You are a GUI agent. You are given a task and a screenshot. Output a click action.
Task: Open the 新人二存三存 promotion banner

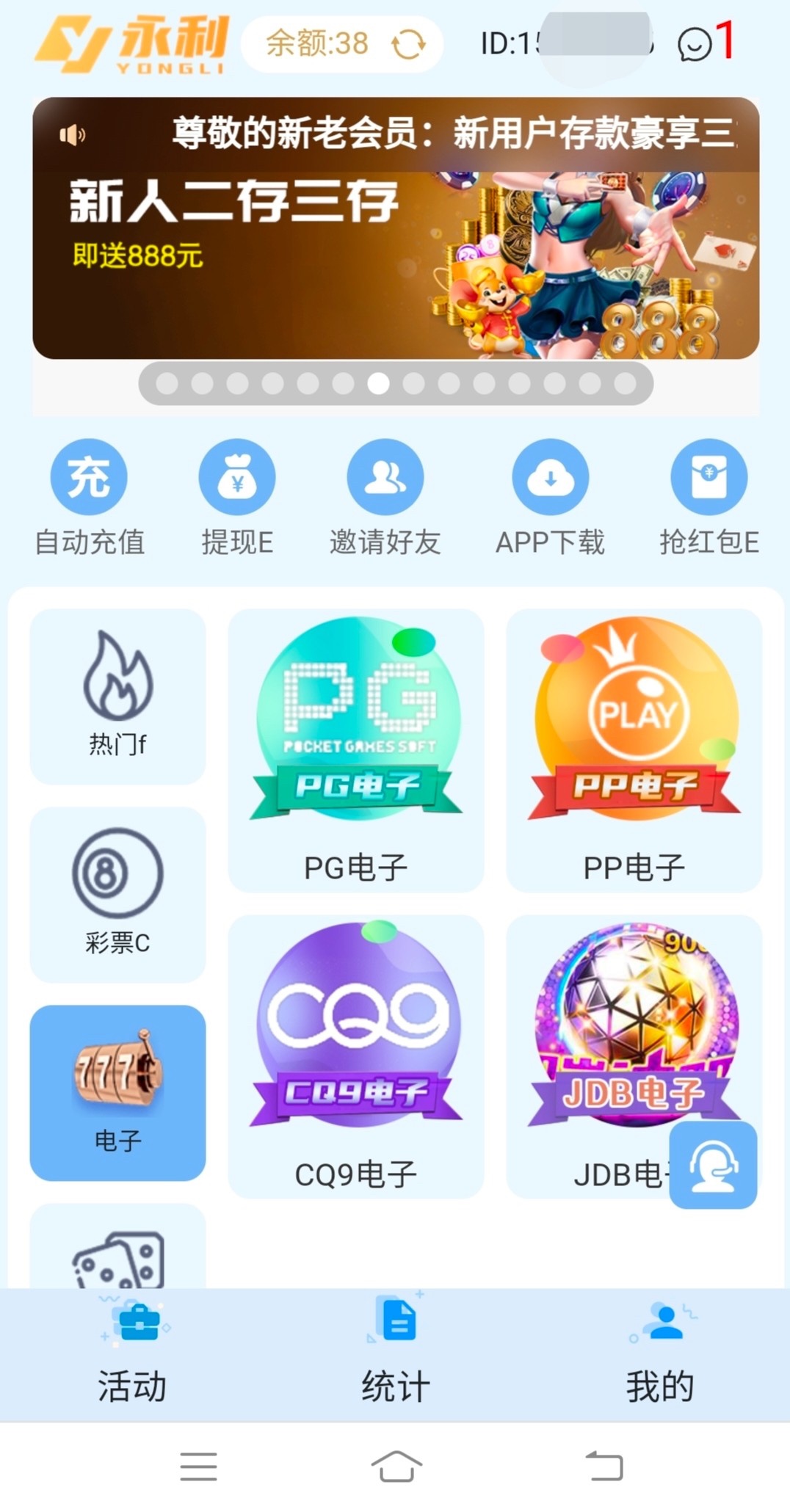tap(395, 264)
